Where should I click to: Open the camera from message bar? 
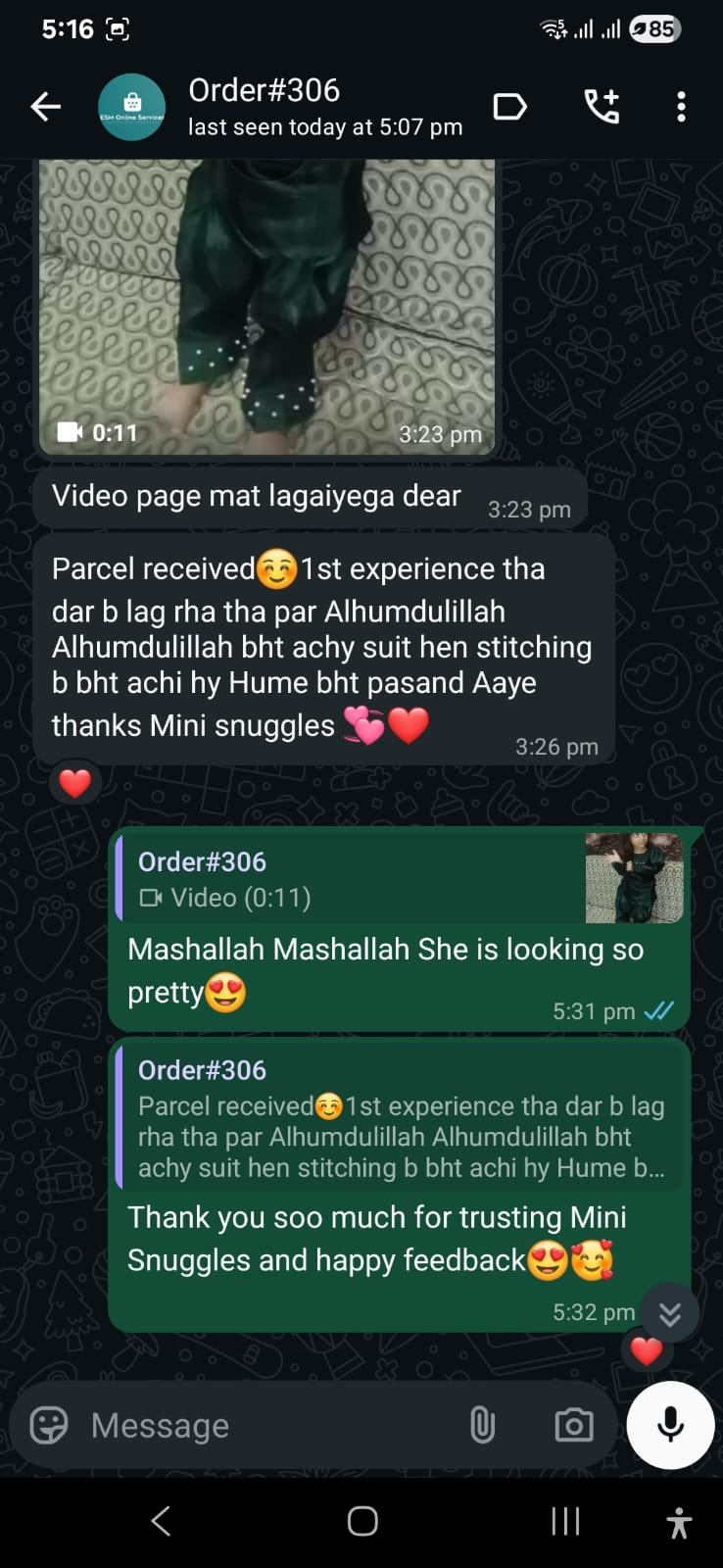[573, 1425]
